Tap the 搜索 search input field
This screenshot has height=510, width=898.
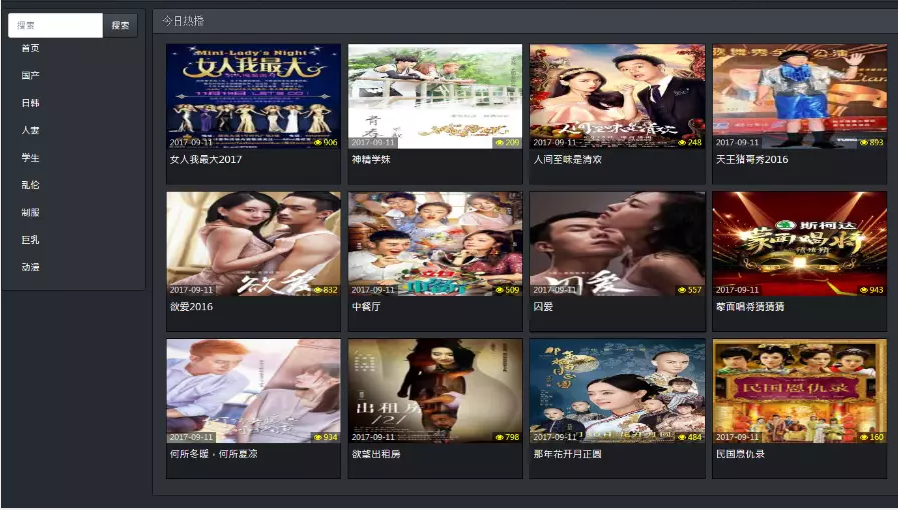click(54, 25)
